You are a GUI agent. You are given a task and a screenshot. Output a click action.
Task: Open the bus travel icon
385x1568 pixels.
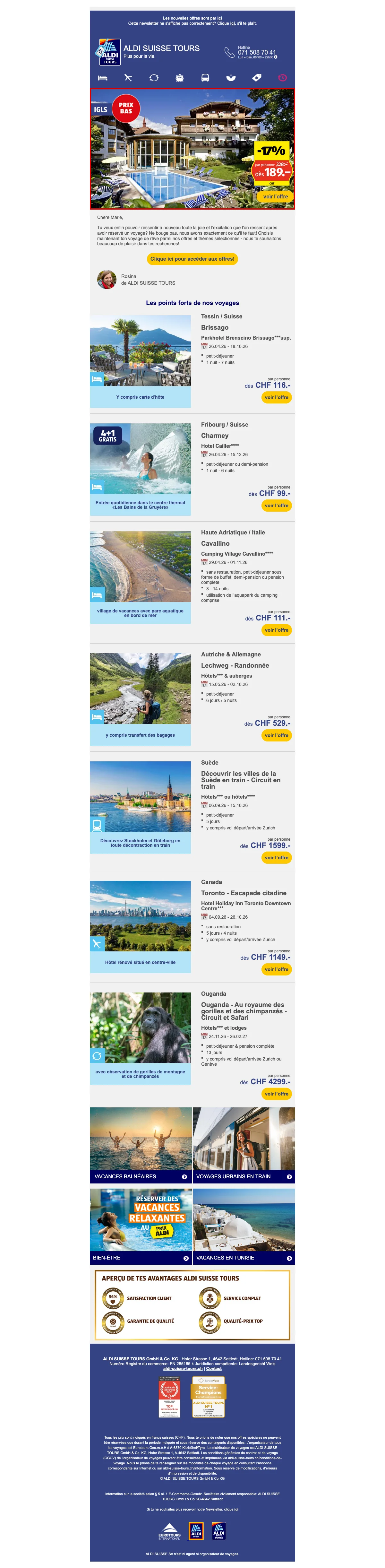pyautogui.click(x=205, y=78)
